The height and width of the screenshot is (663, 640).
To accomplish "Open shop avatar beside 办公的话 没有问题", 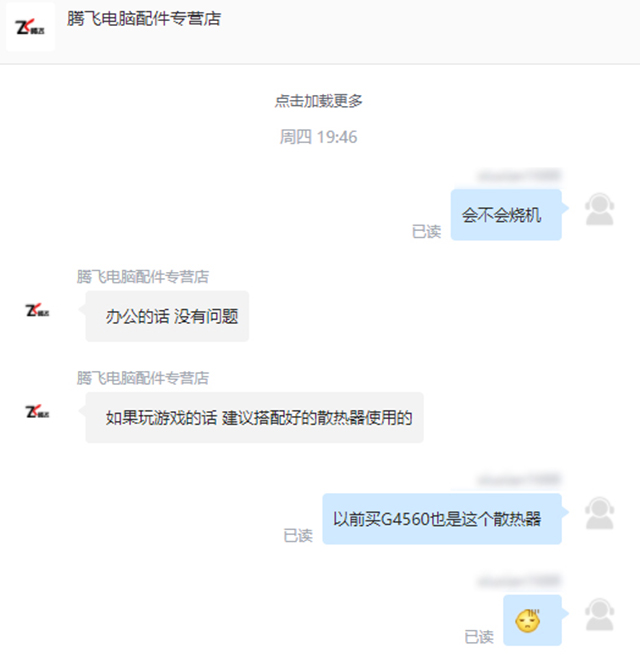I will click(x=37, y=311).
